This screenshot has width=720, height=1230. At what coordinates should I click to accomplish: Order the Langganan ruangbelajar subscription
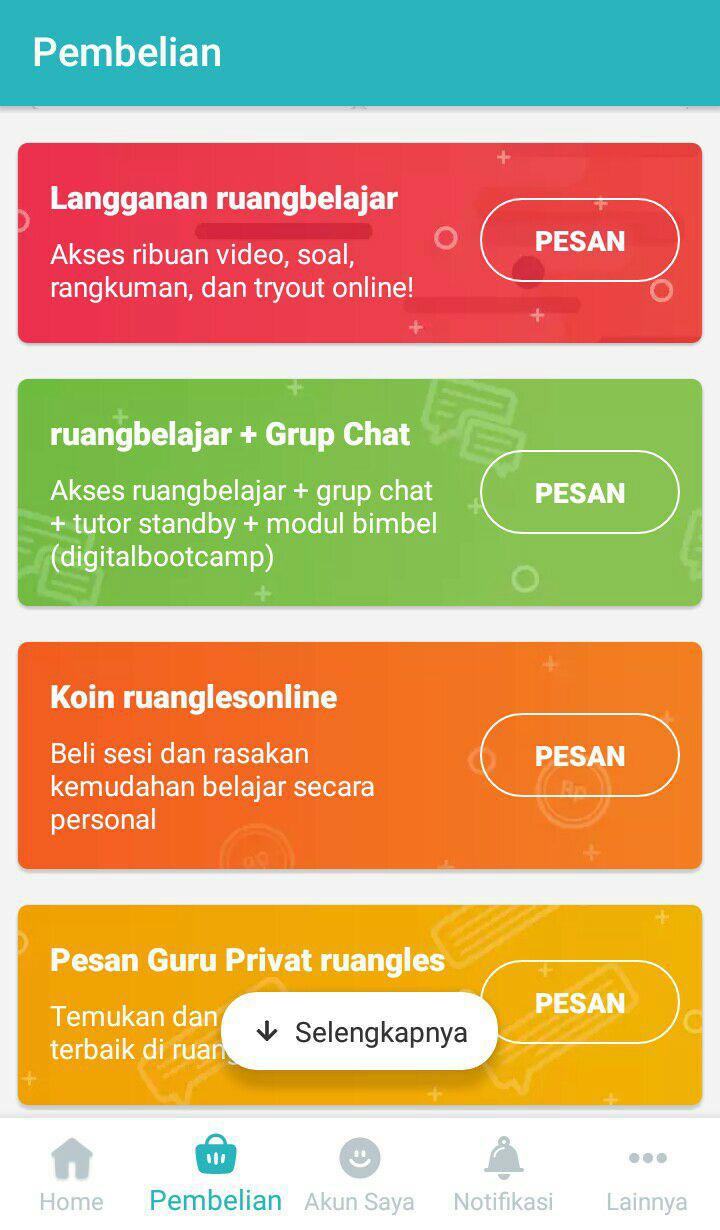click(579, 241)
